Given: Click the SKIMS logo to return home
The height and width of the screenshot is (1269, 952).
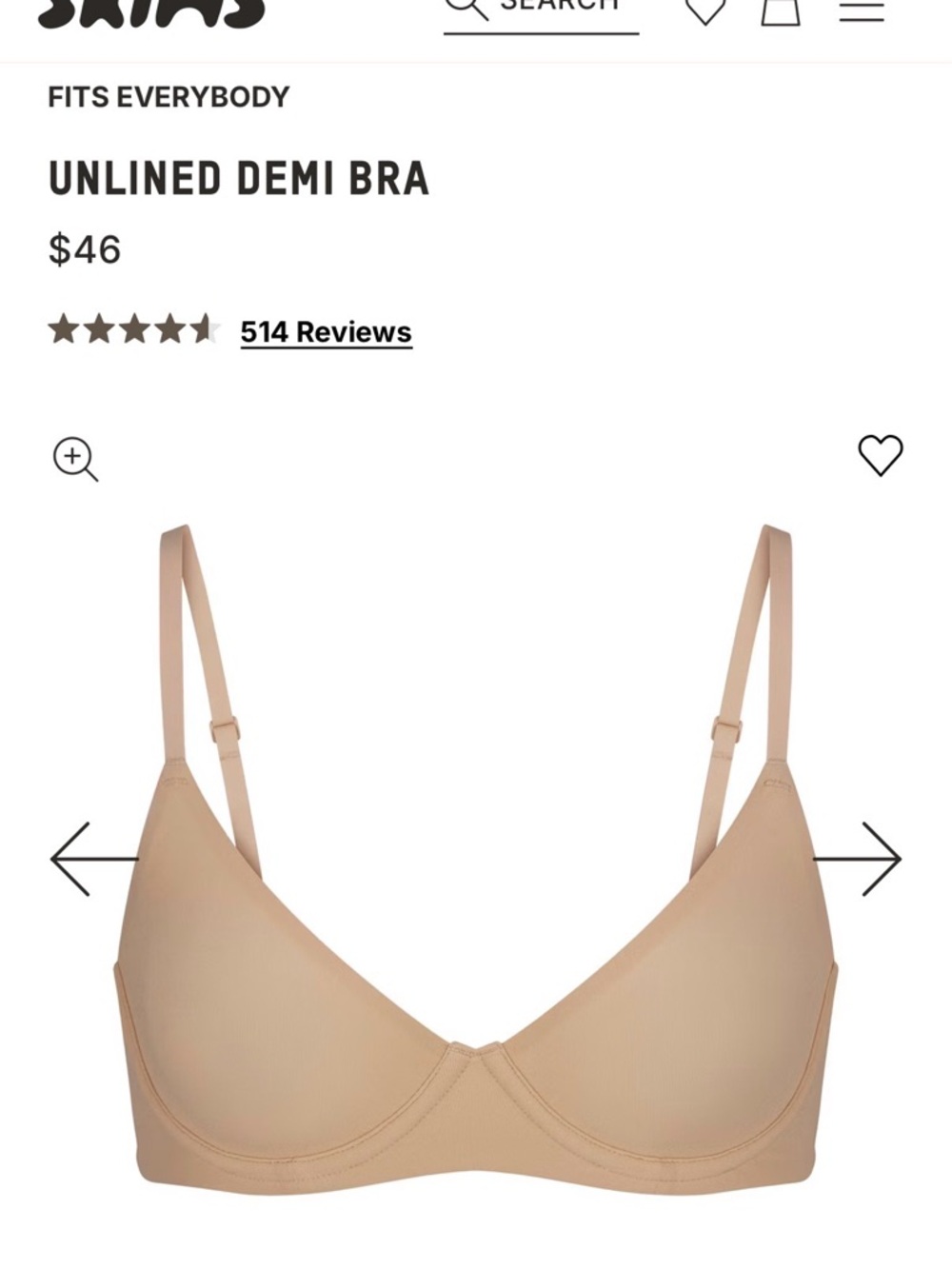Looking at the screenshot, I should coord(152,10).
